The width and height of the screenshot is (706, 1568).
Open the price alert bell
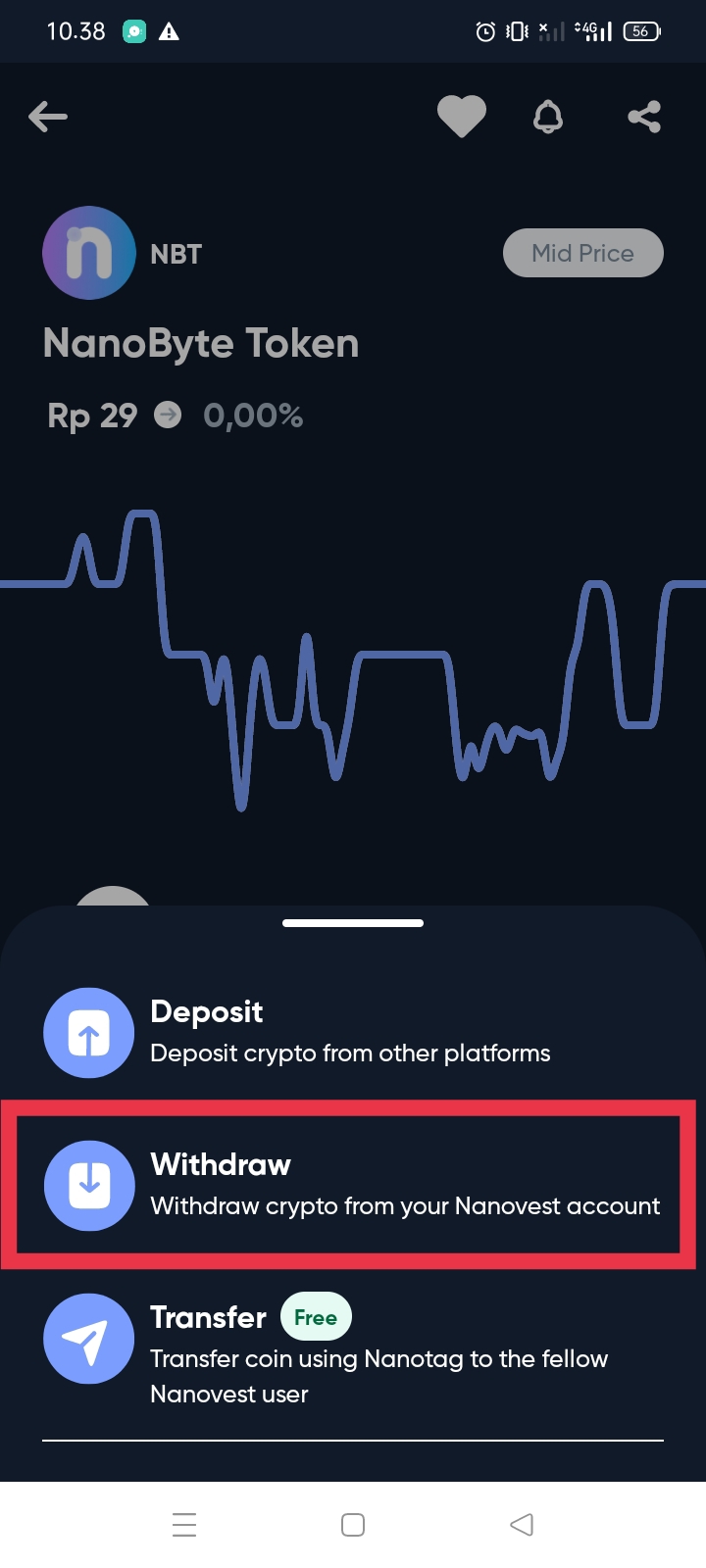(548, 118)
